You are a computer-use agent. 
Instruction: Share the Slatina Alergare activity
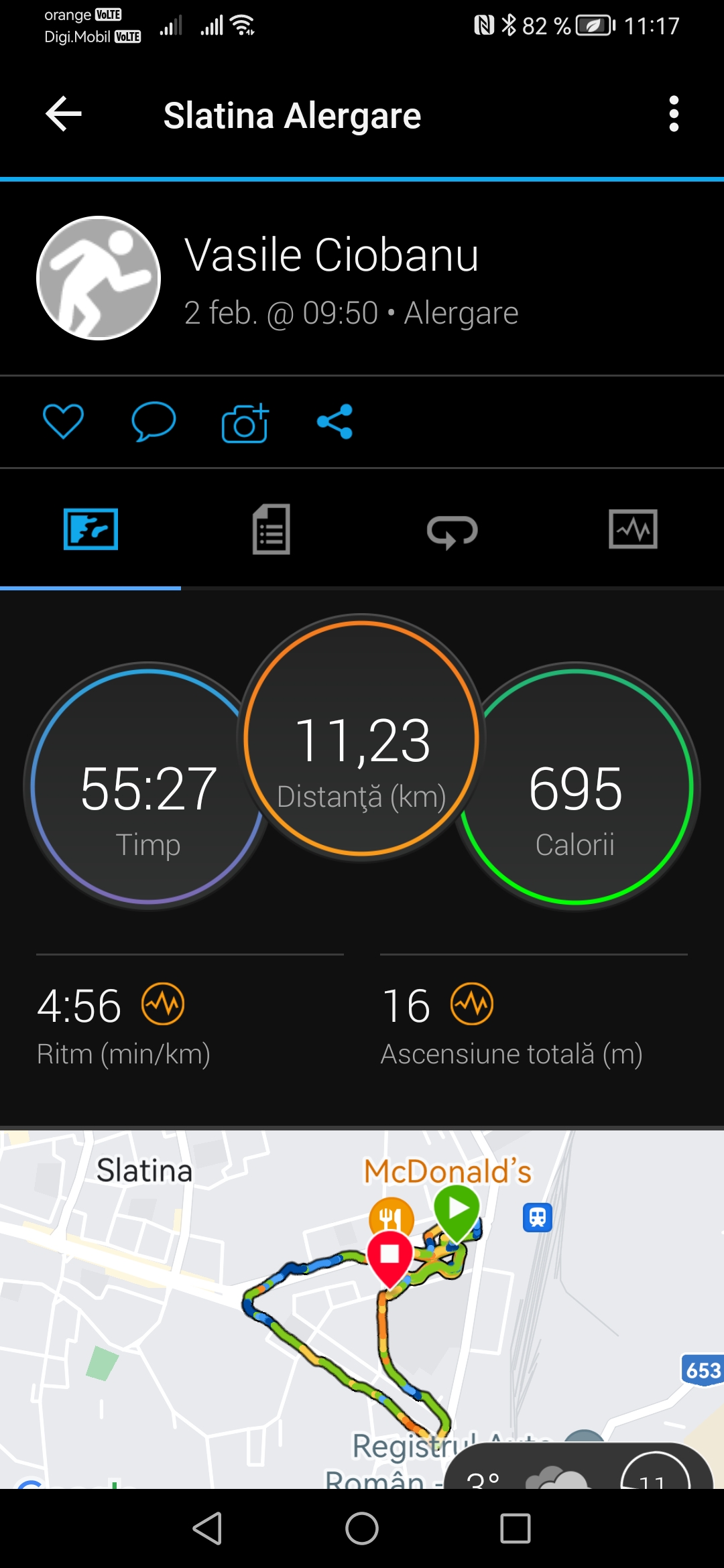335,421
